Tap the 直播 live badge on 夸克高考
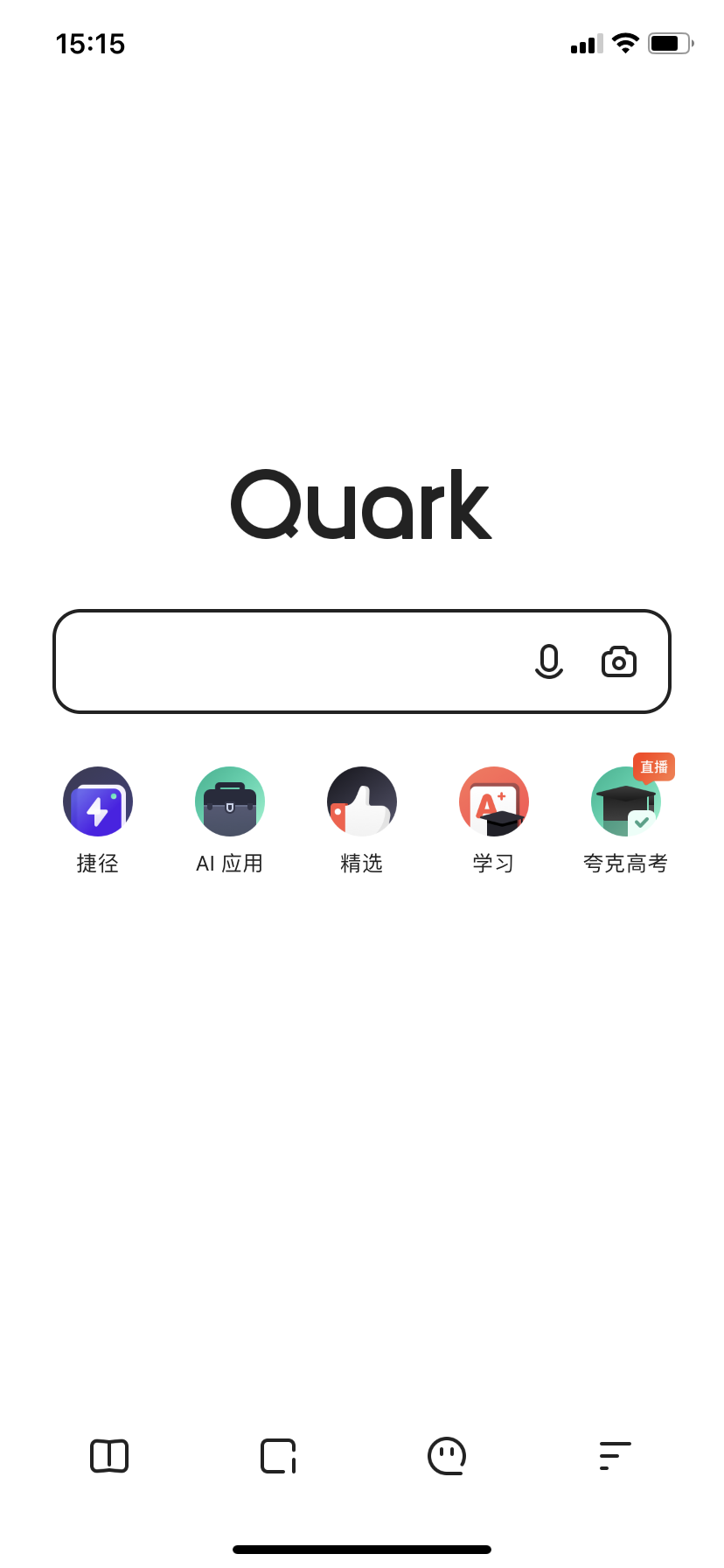 652,766
